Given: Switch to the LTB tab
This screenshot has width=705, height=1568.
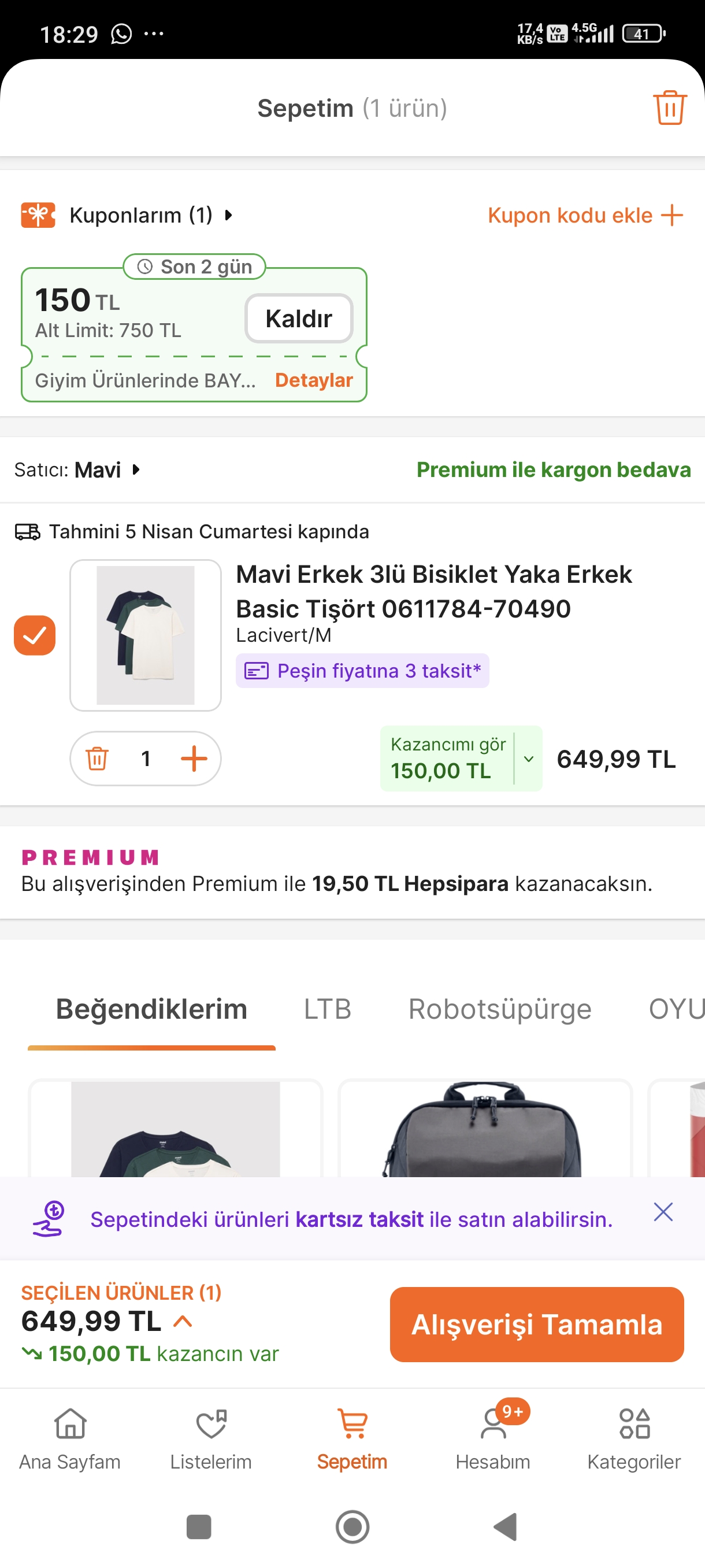Looking at the screenshot, I should click(x=327, y=1008).
